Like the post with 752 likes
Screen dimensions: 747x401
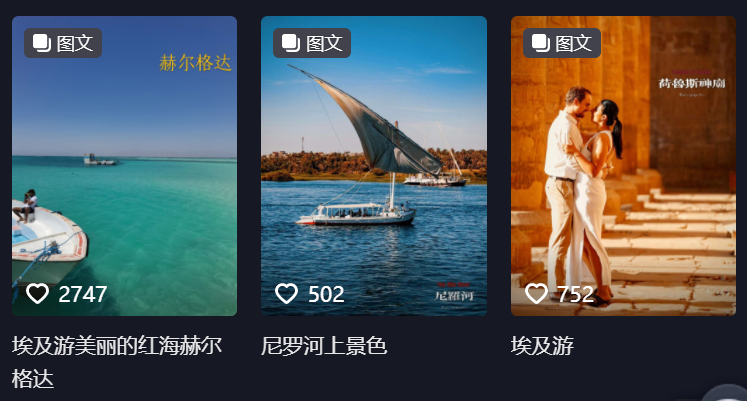tap(536, 294)
